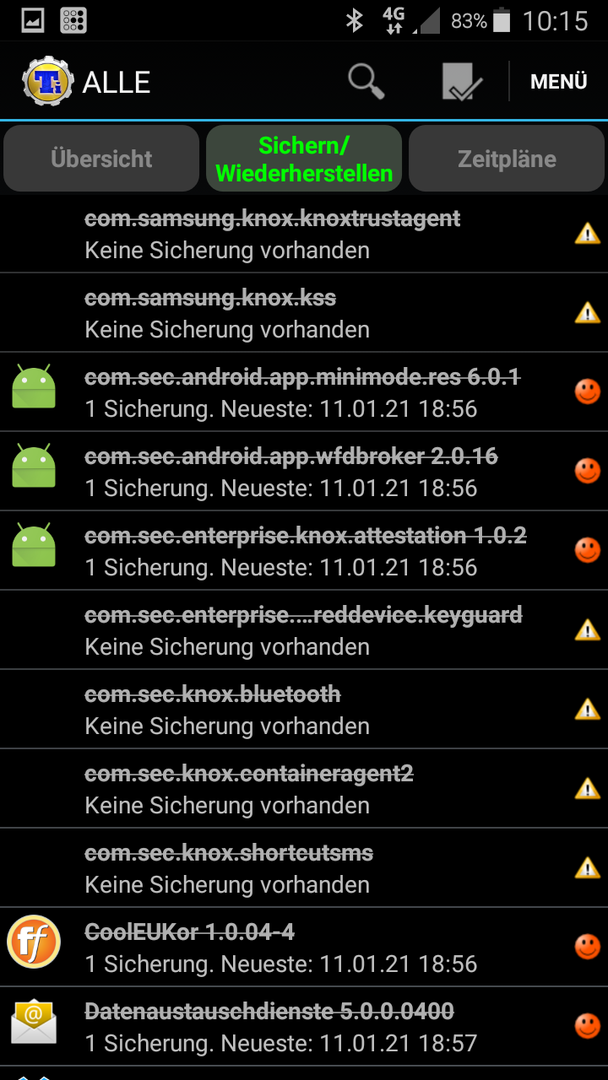Open the com.sec.knox.bluetooth entry
This screenshot has width=608, height=1080.
(304, 709)
